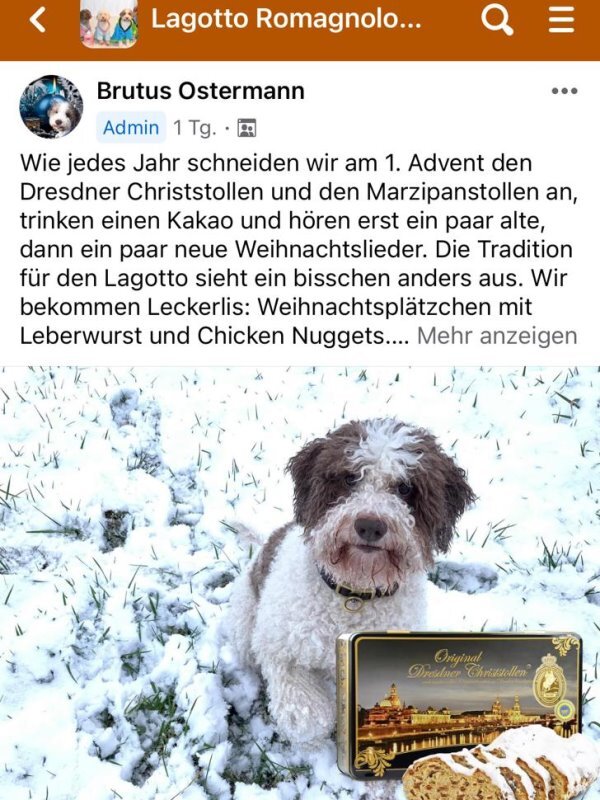
Task: Open the post's three-dot options menu
Action: click(x=564, y=91)
